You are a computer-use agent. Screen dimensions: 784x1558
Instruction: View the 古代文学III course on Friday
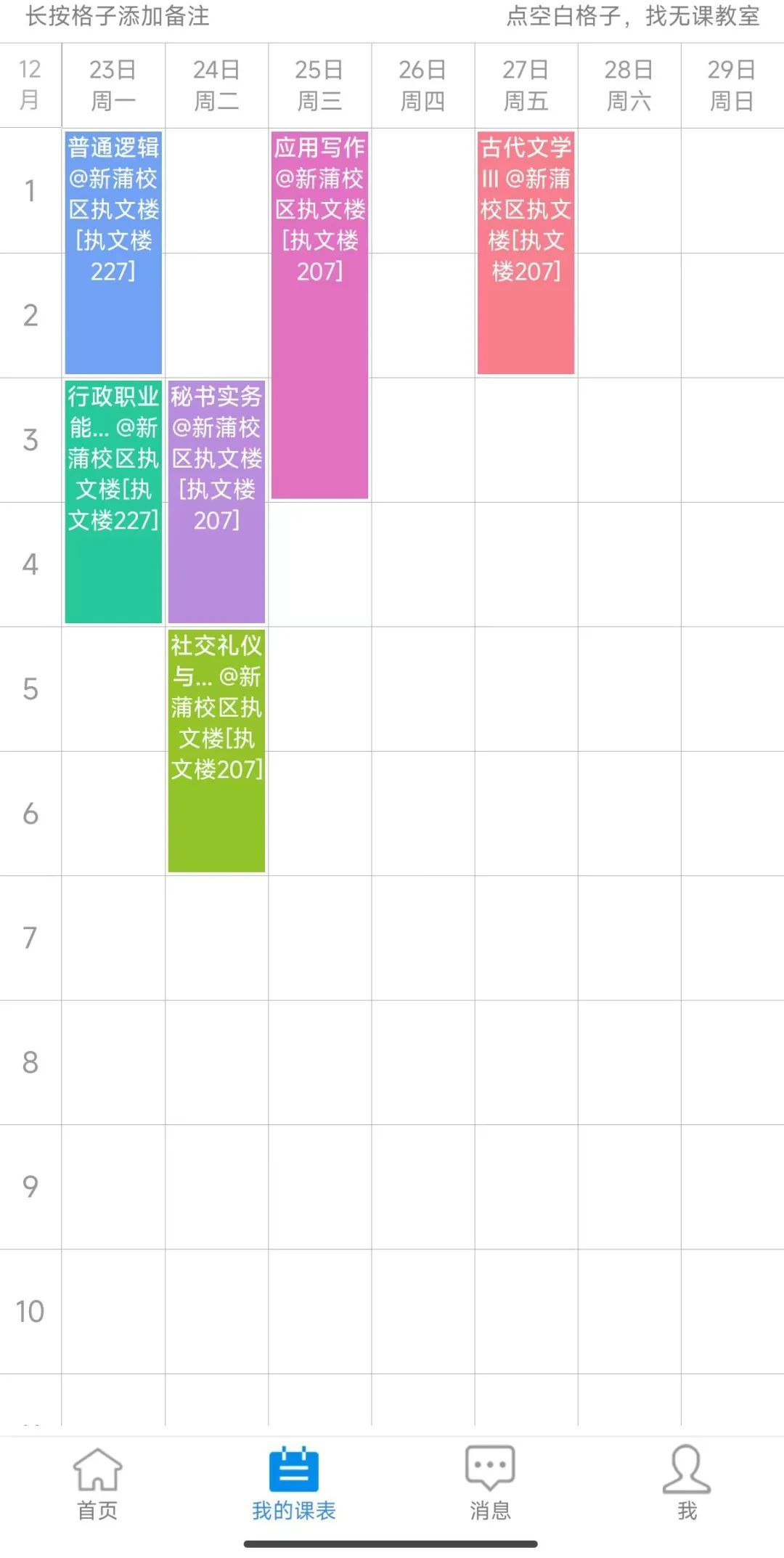pos(526,252)
